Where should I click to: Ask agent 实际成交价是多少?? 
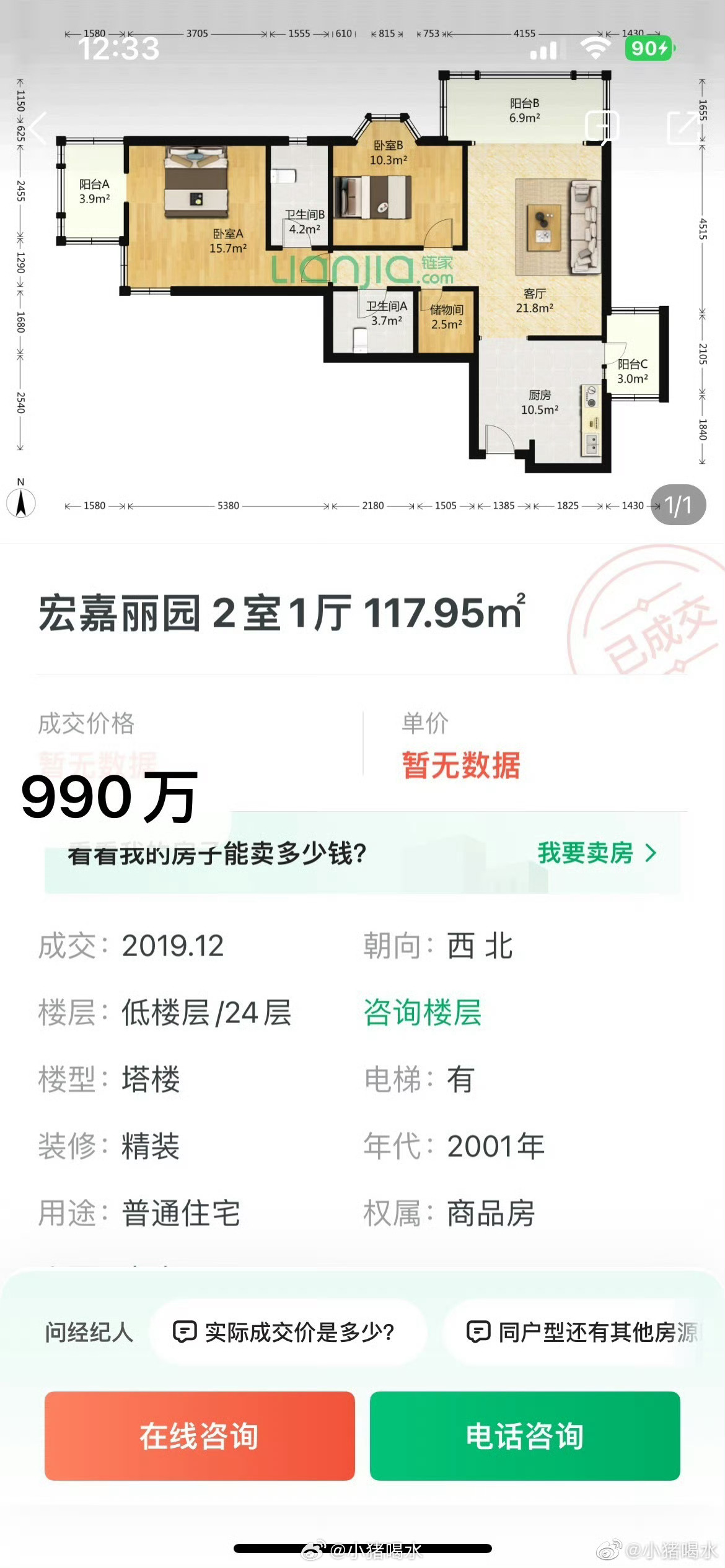pyautogui.click(x=289, y=1332)
